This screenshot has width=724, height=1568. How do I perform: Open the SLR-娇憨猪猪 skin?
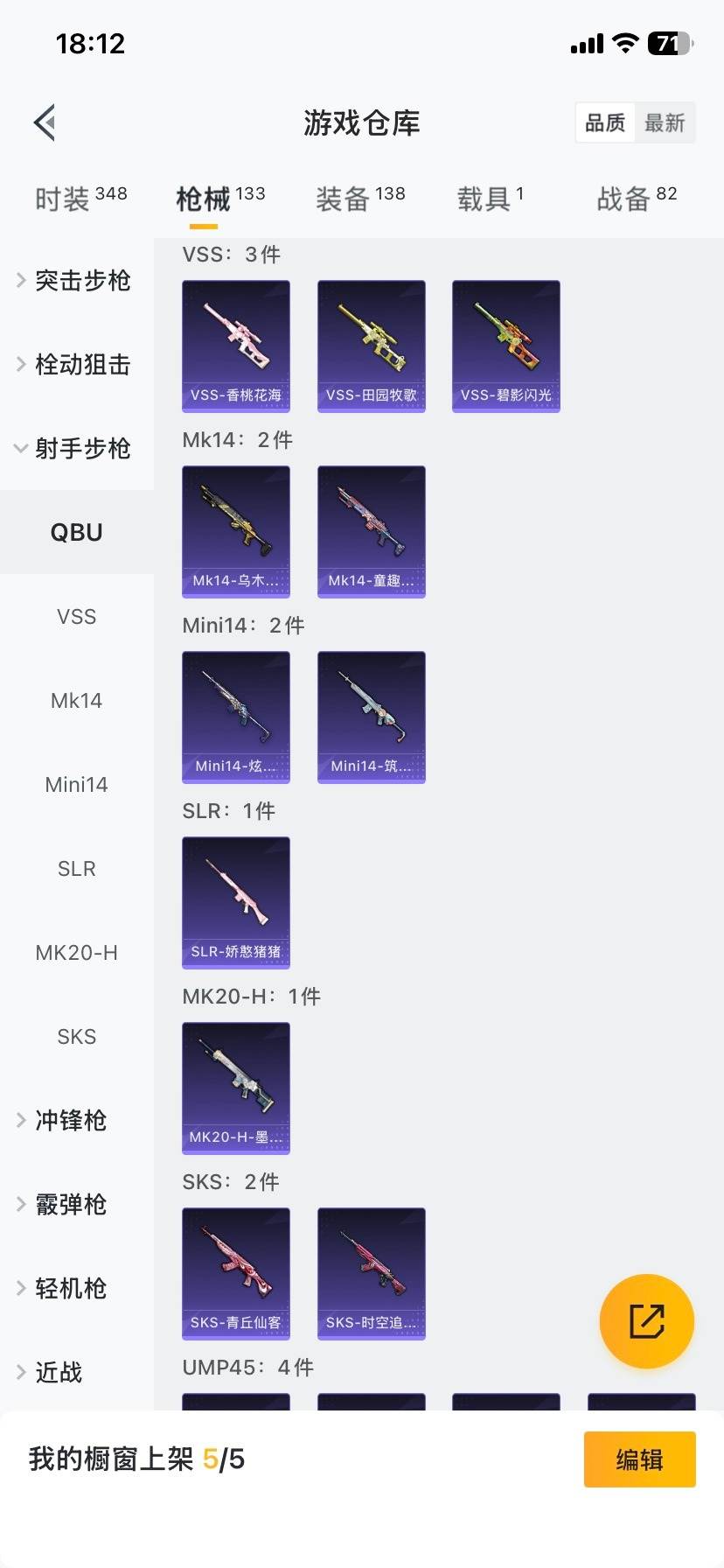[x=236, y=902]
